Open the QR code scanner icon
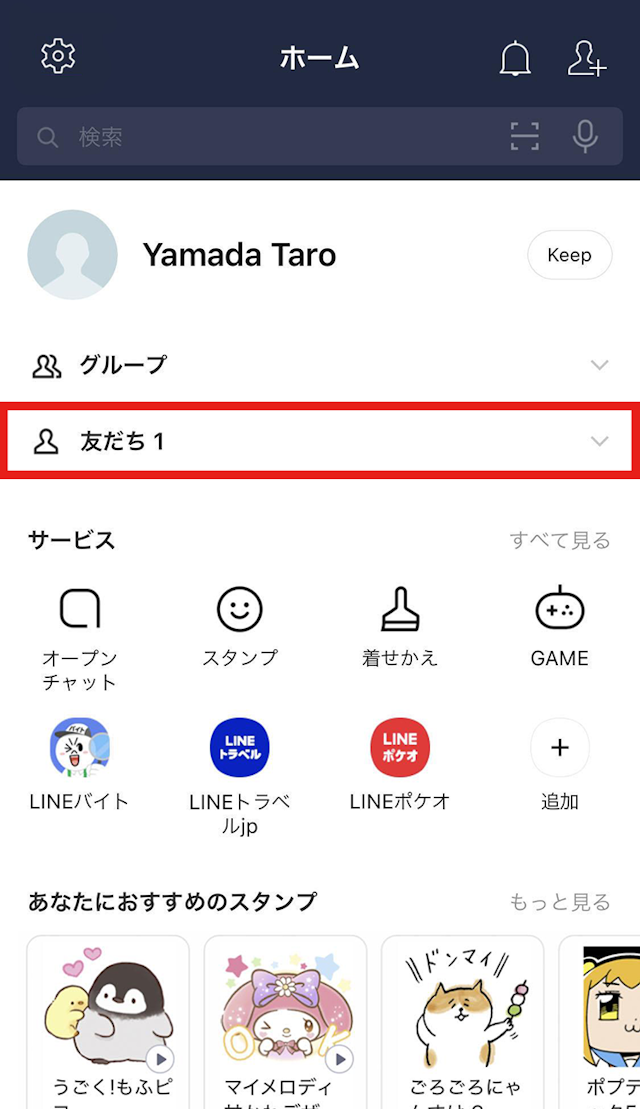 525,137
